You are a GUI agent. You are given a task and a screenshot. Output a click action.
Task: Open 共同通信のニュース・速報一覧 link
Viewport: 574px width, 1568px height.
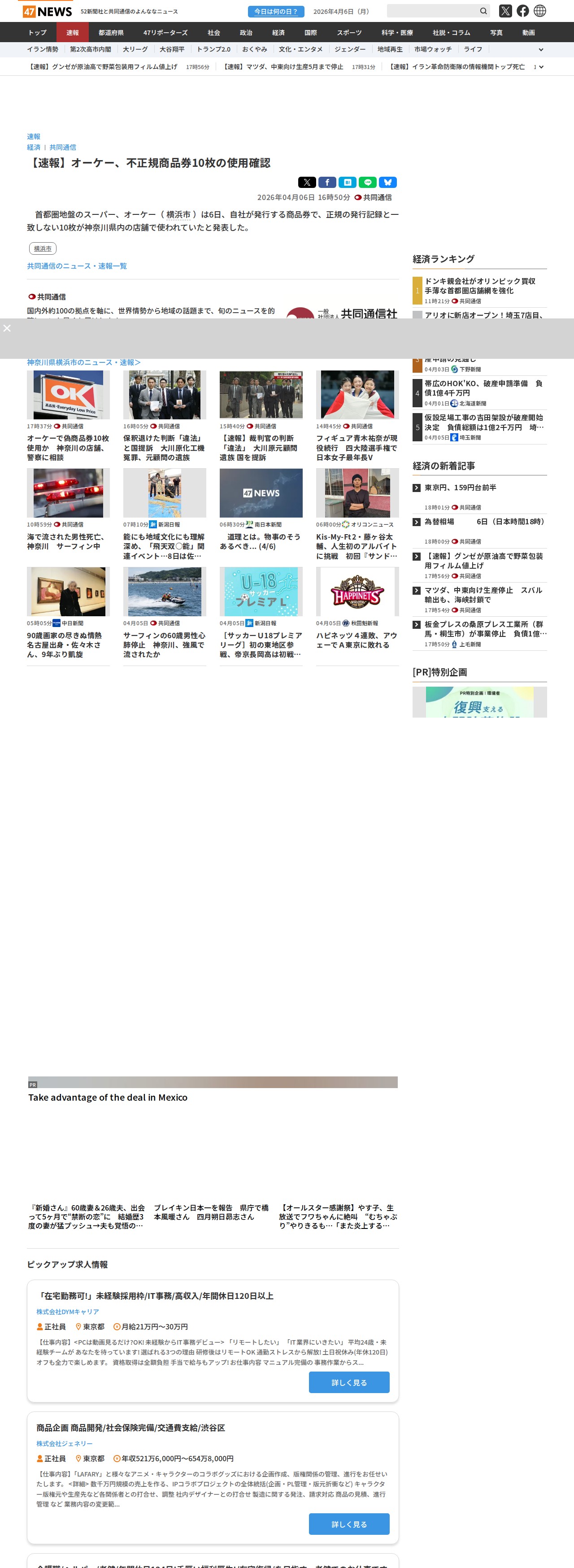tap(77, 266)
